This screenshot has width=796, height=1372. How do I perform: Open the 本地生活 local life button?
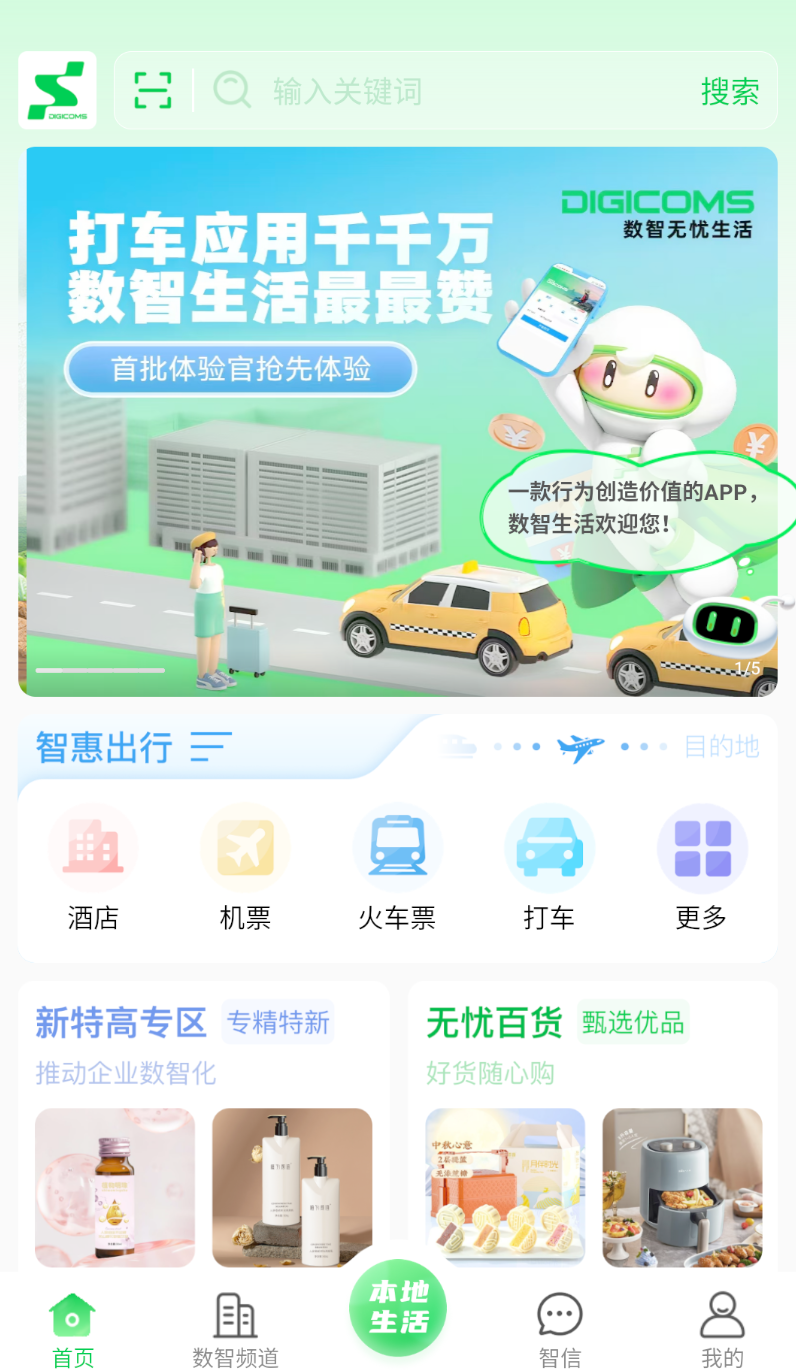coord(398,1307)
